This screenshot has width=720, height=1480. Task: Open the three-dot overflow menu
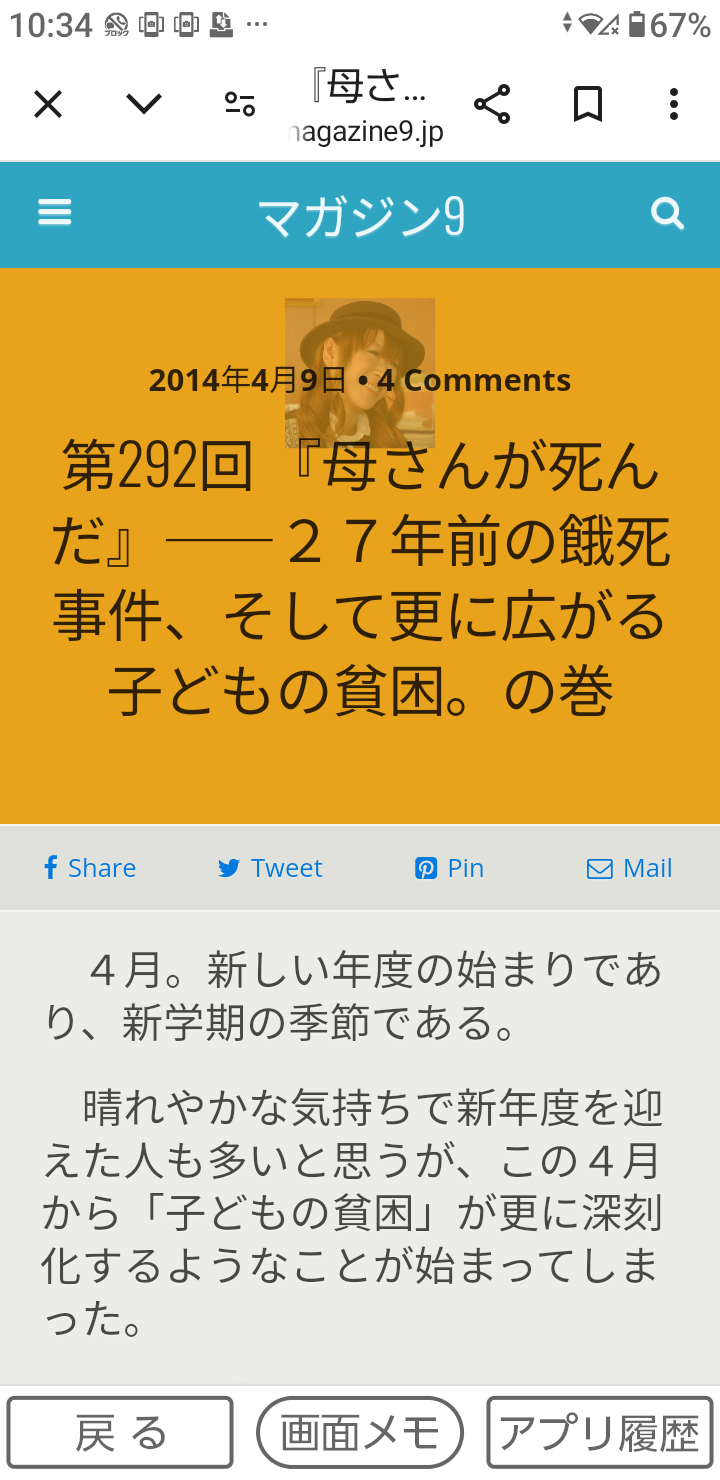(x=673, y=103)
